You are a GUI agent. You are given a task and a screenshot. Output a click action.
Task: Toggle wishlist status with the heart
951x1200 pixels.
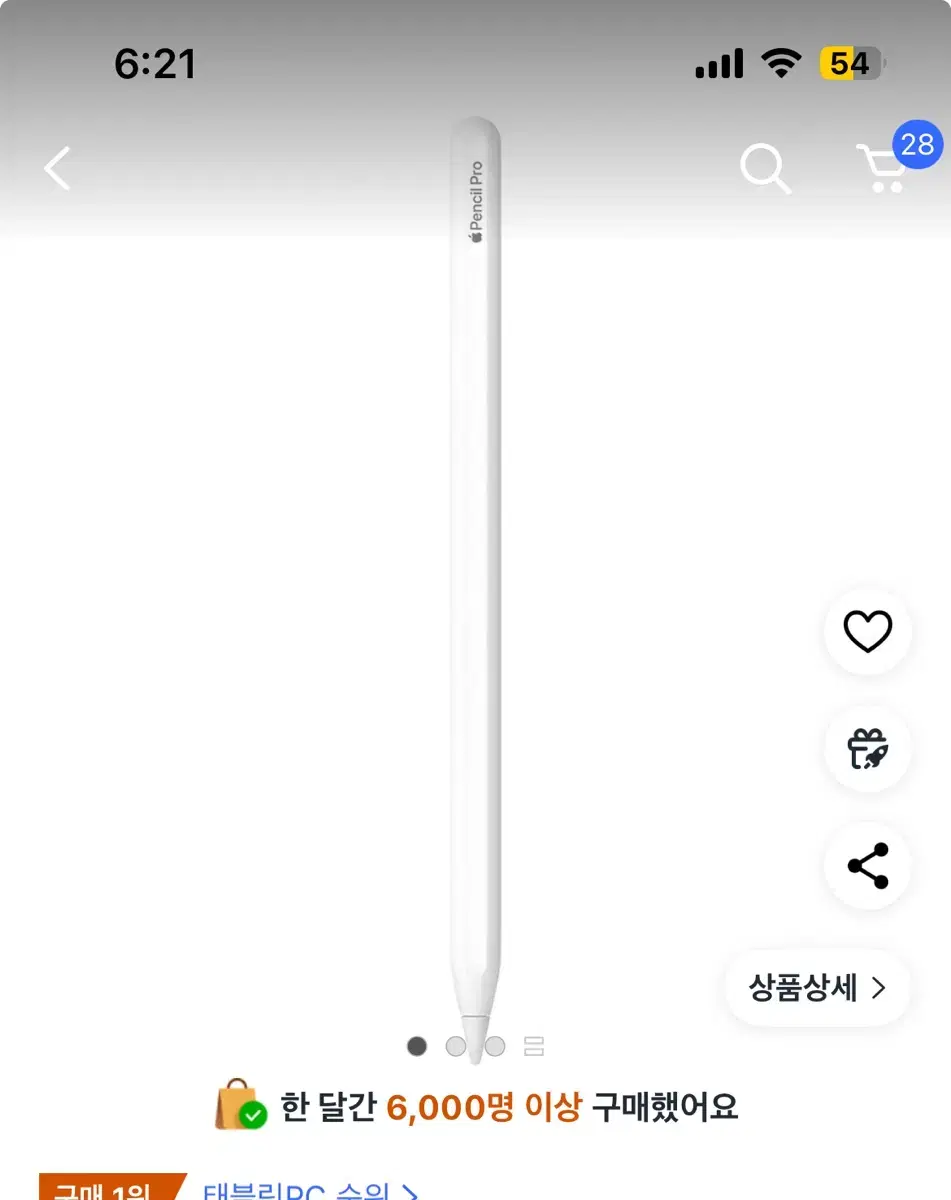[x=866, y=631]
